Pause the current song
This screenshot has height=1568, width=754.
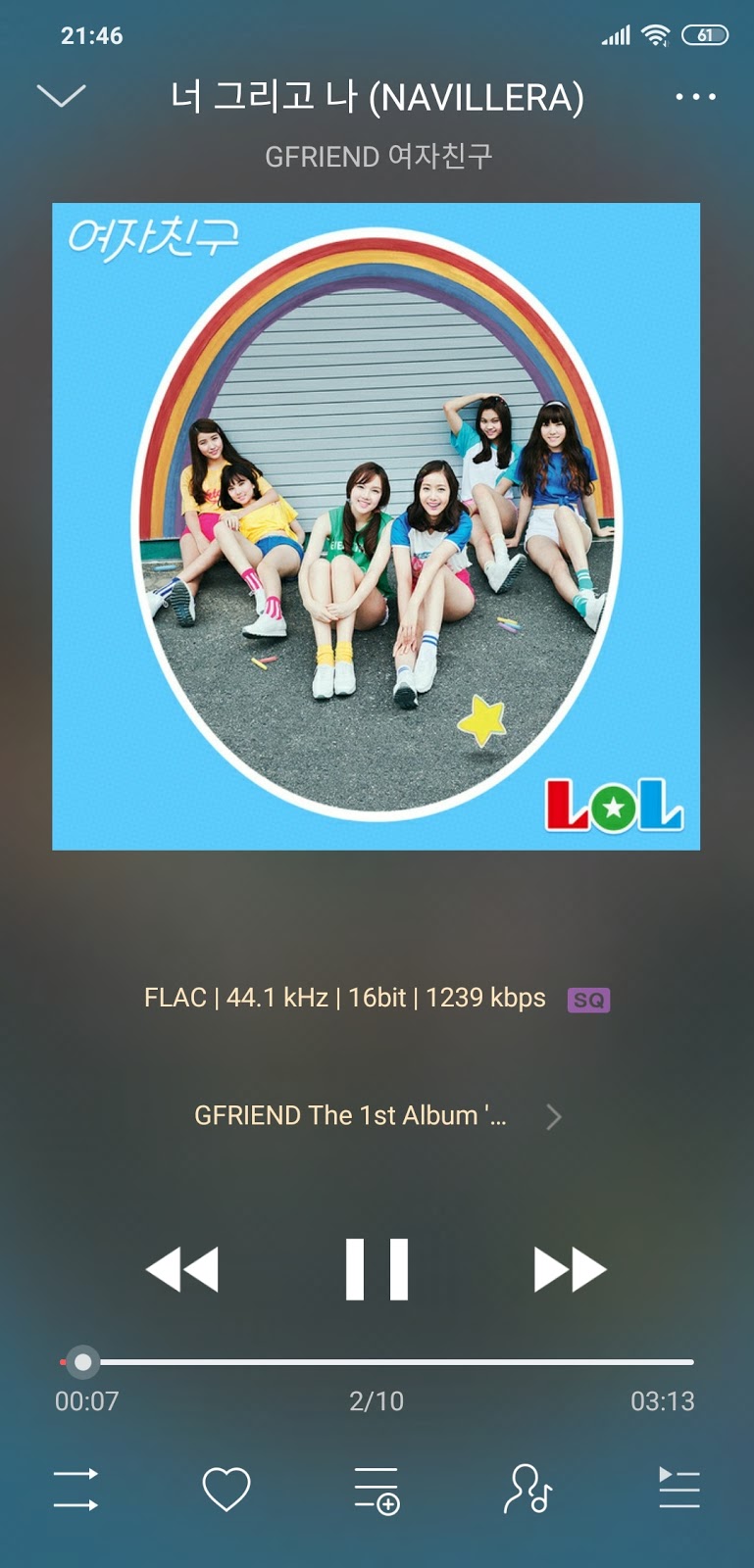point(377,1269)
